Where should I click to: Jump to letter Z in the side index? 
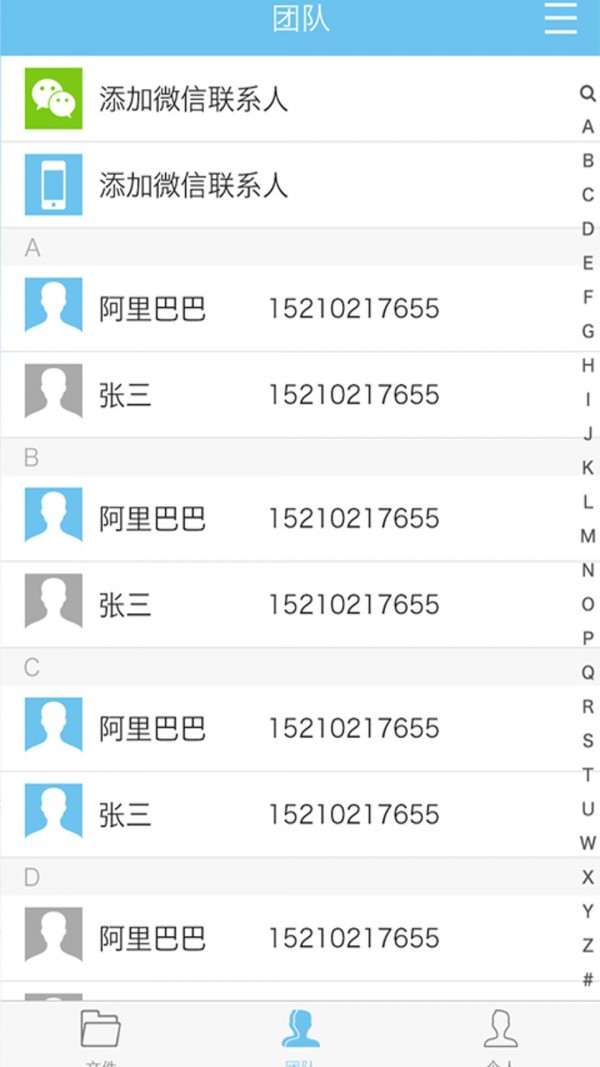tap(588, 946)
